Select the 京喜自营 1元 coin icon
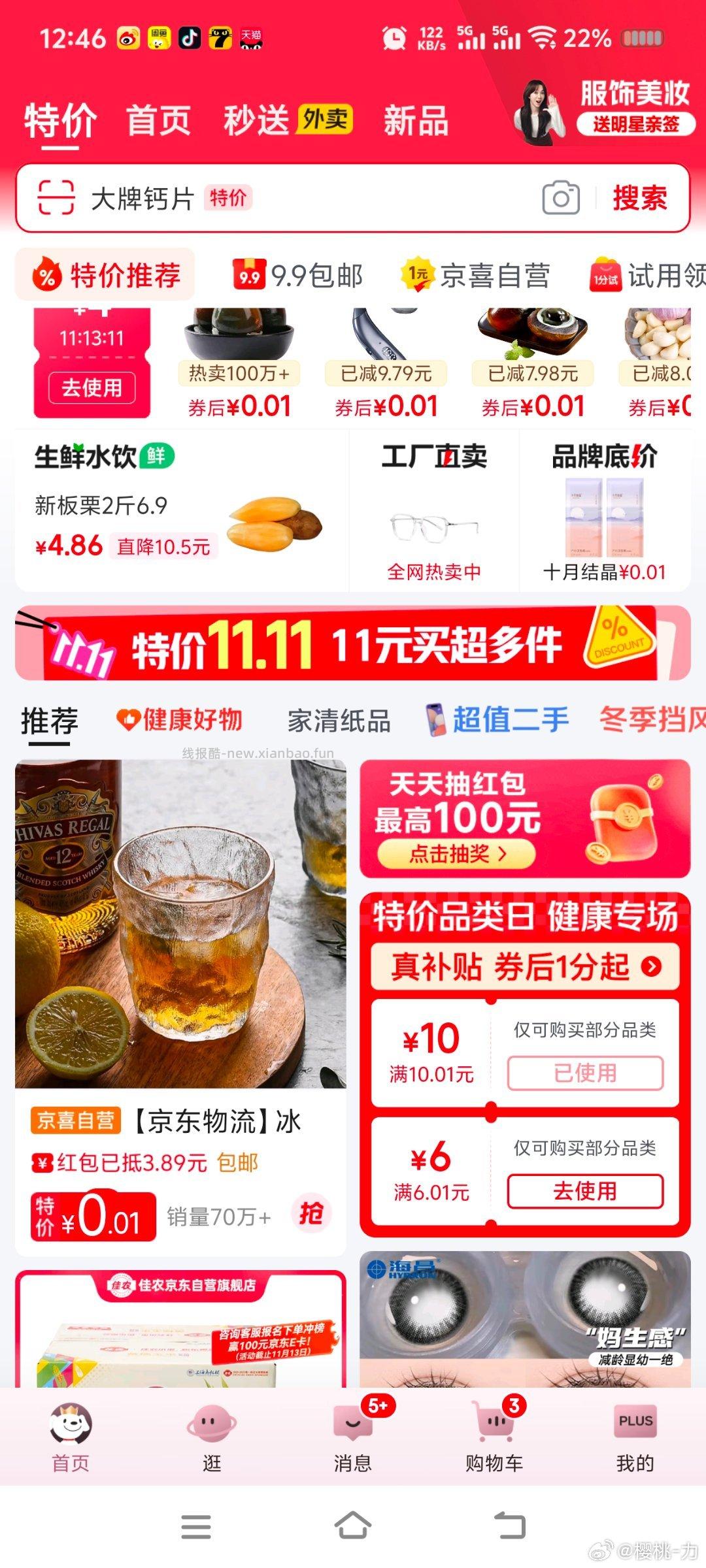The height and width of the screenshot is (1568, 706). [x=418, y=274]
